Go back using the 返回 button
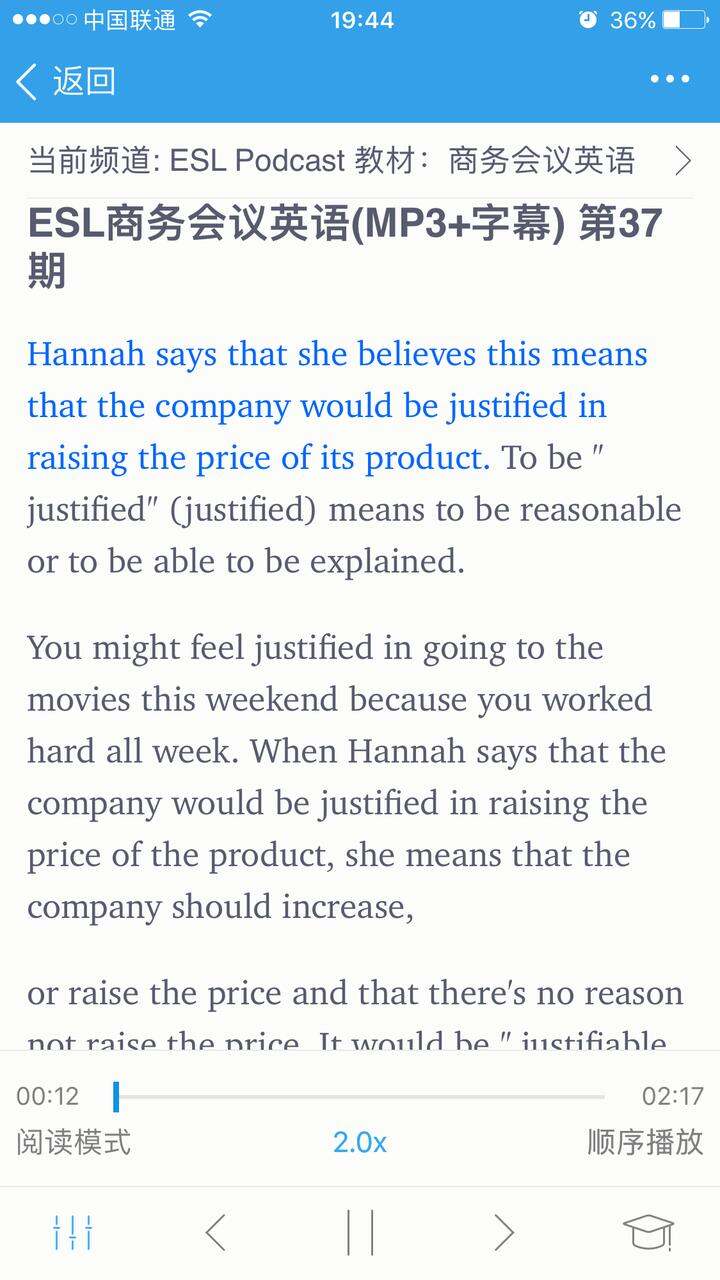The height and width of the screenshot is (1280, 720). [x=66, y=81]
